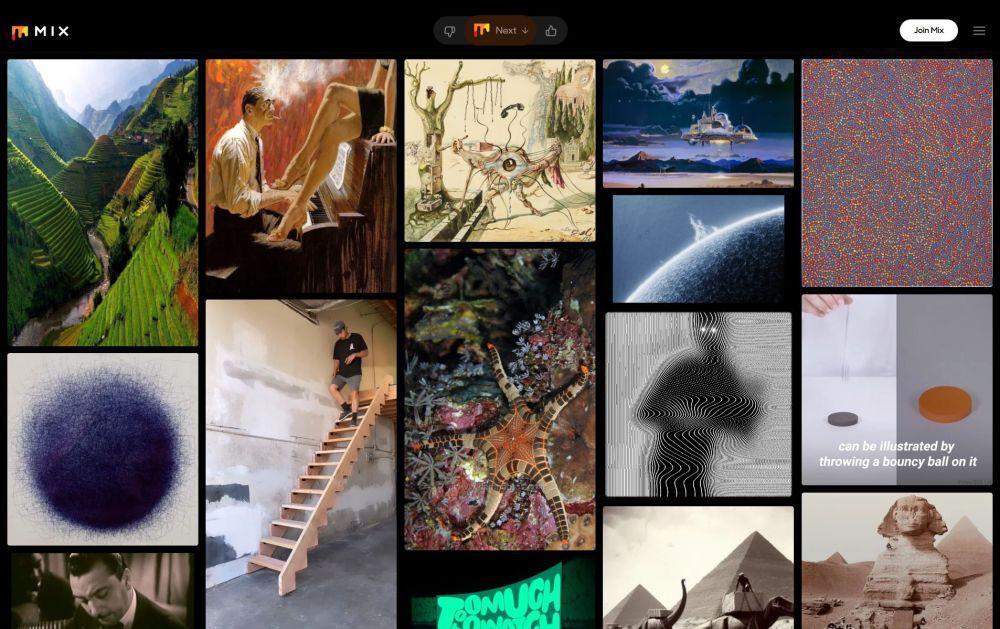Tap the thumbs down dislike icon
This screenshot has width=1000, height=629.
(x=450, y=31)
